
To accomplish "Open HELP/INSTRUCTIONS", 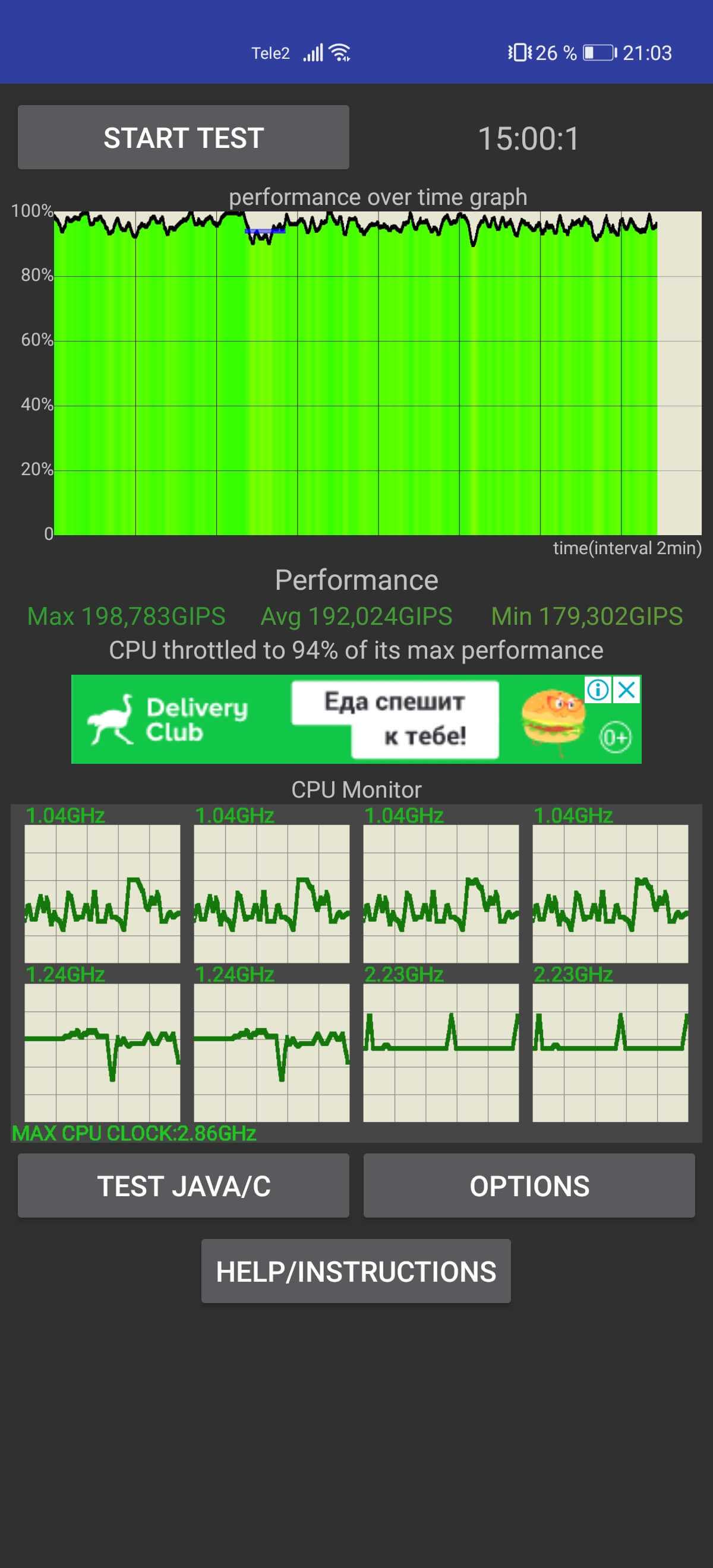I will pos(355,1271).
